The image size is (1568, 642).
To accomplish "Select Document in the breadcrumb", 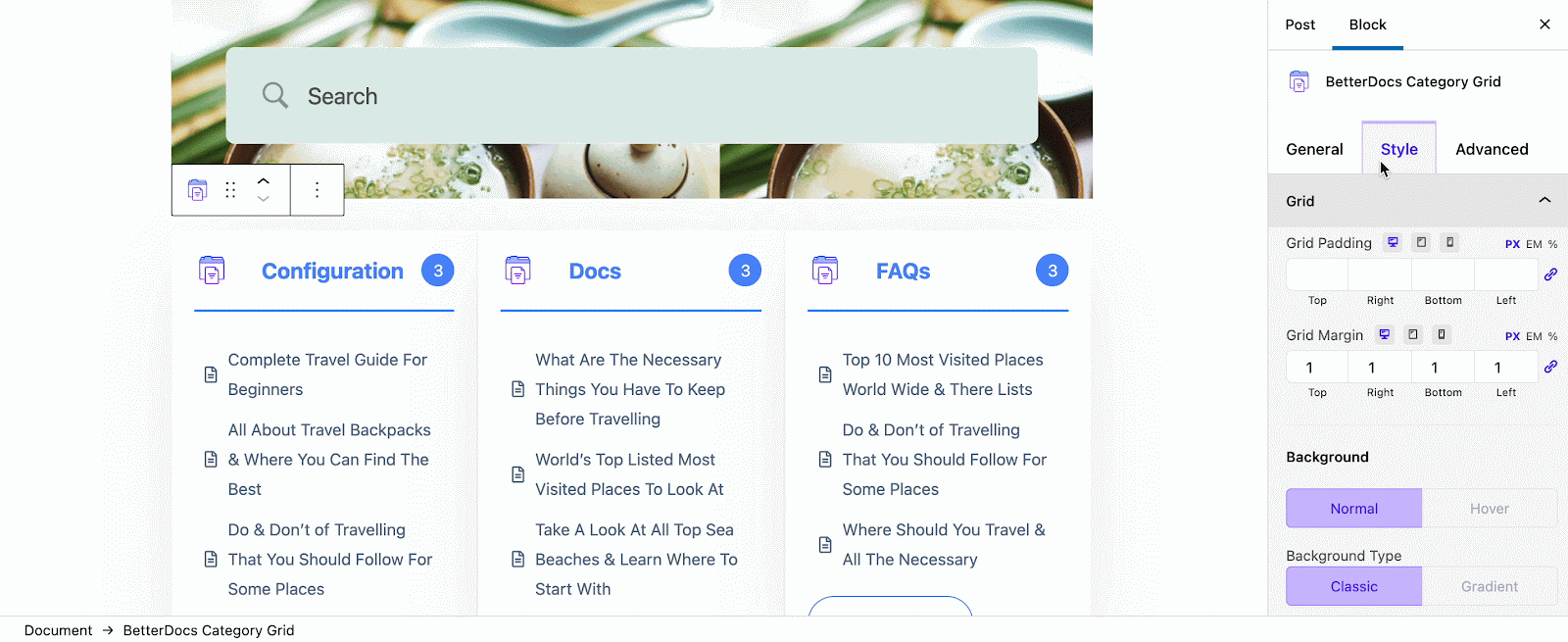I will pos(58,630).
